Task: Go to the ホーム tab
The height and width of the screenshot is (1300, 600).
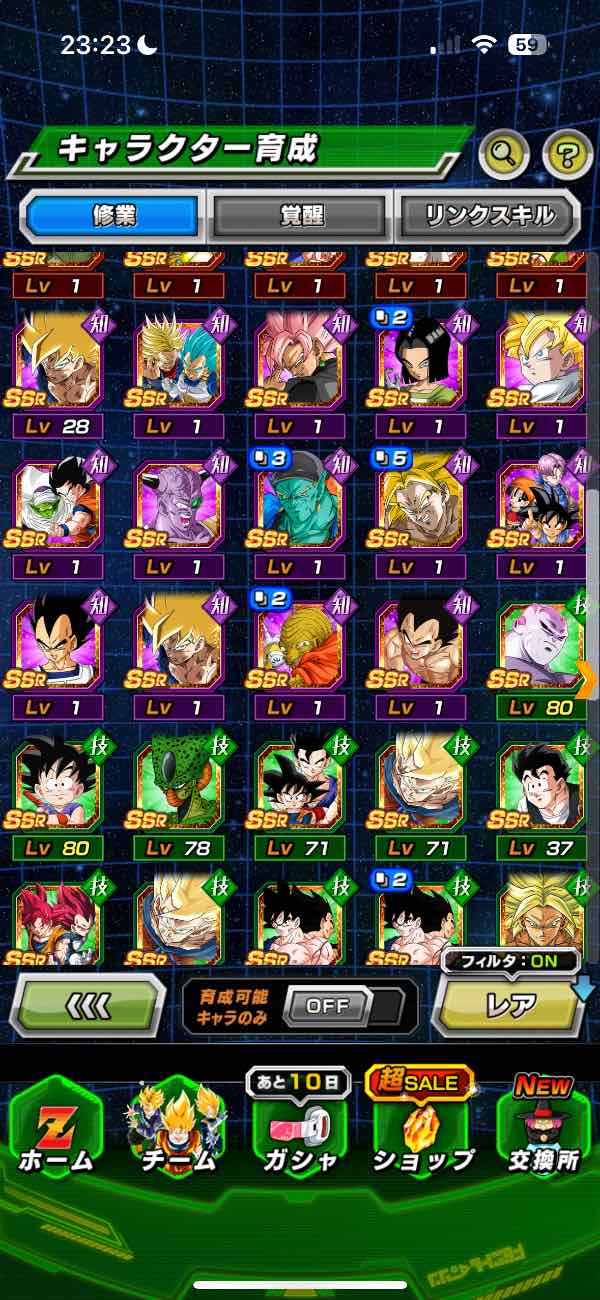Action: [56, 1128]
